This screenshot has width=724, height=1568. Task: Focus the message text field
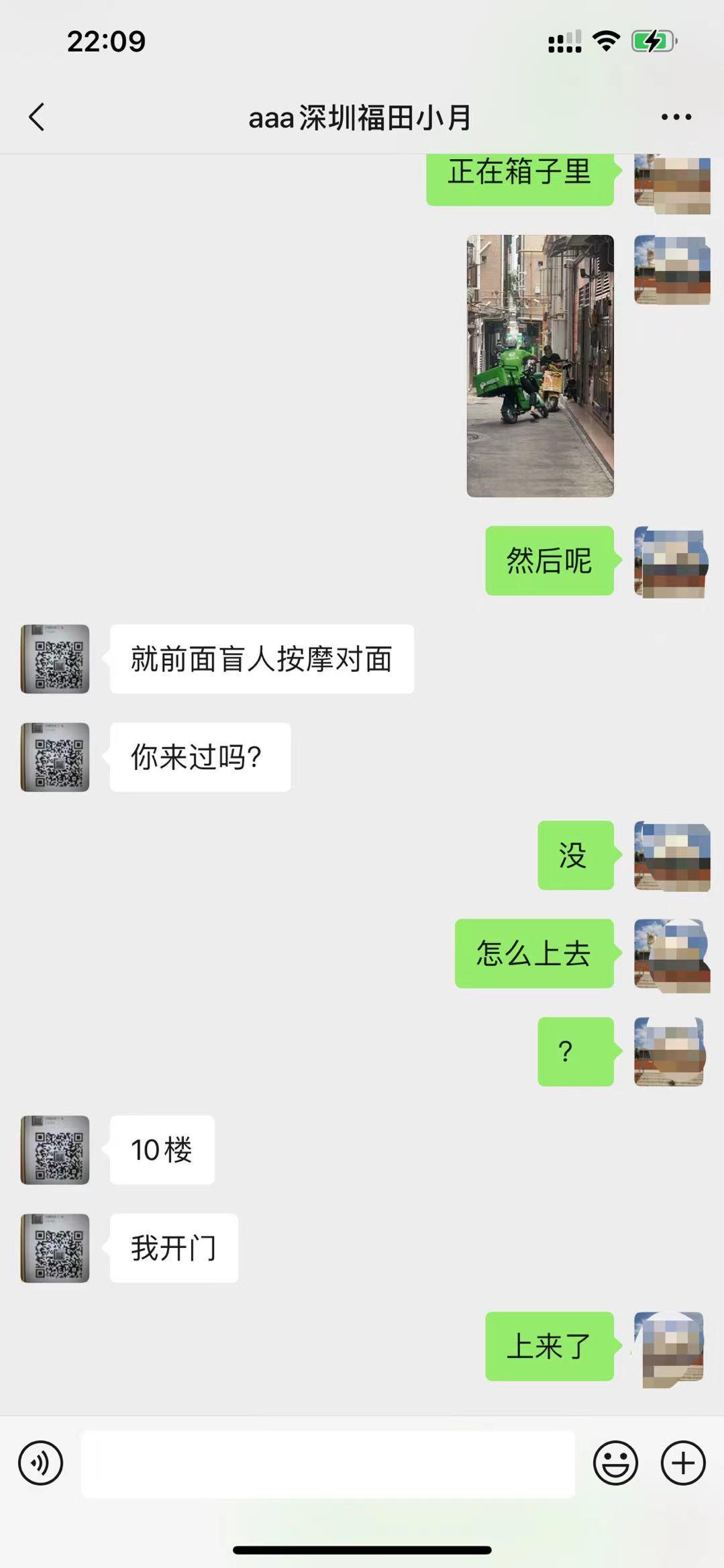point(328,1464)
